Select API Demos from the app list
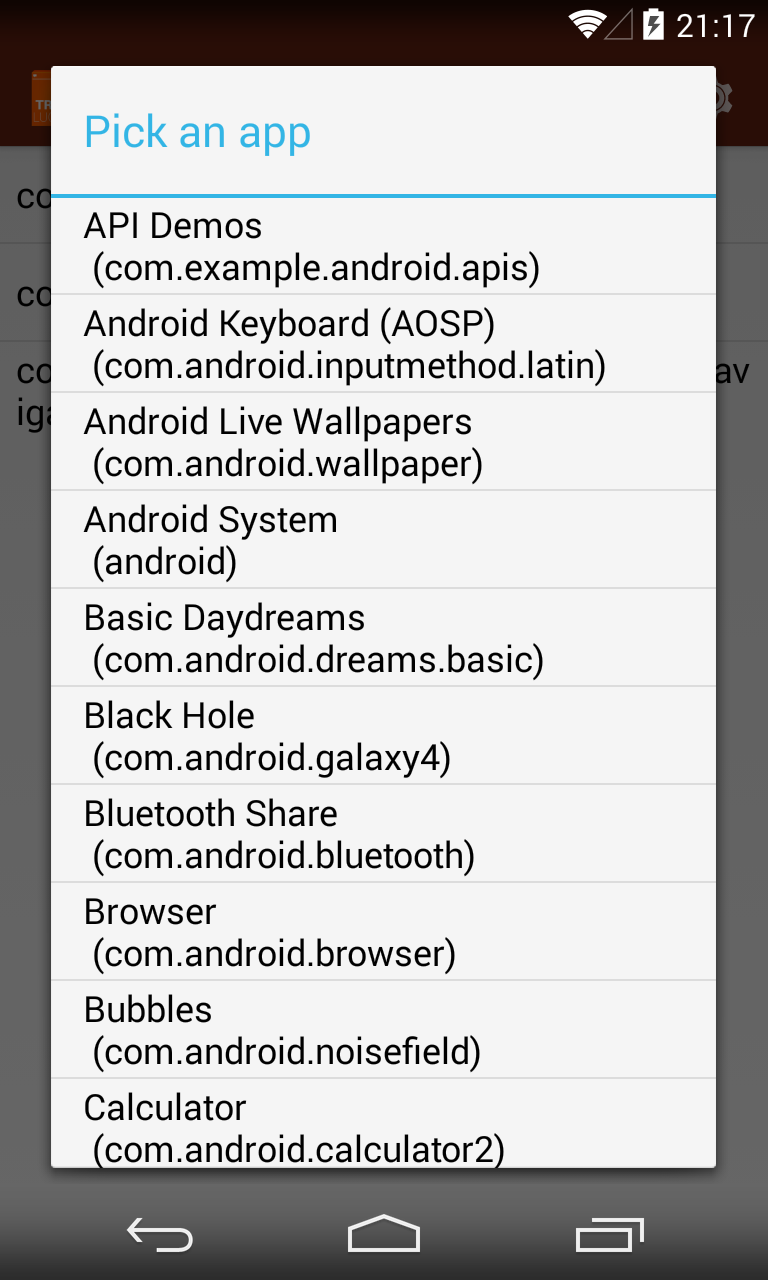Viewport: 768px width, 1280px height. pyautogui.click(x=383, y=247)
